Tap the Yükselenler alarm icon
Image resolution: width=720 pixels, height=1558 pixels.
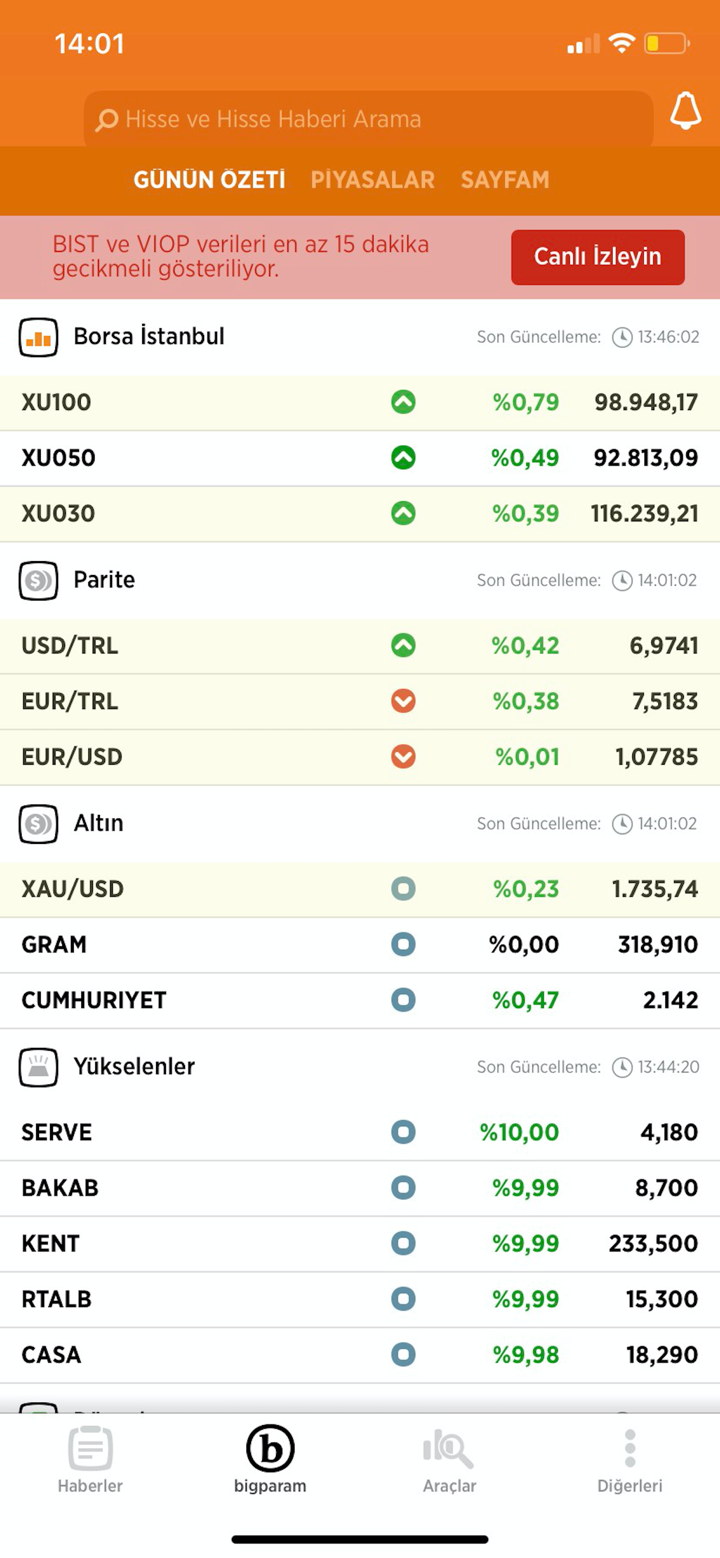point(38,1066)
